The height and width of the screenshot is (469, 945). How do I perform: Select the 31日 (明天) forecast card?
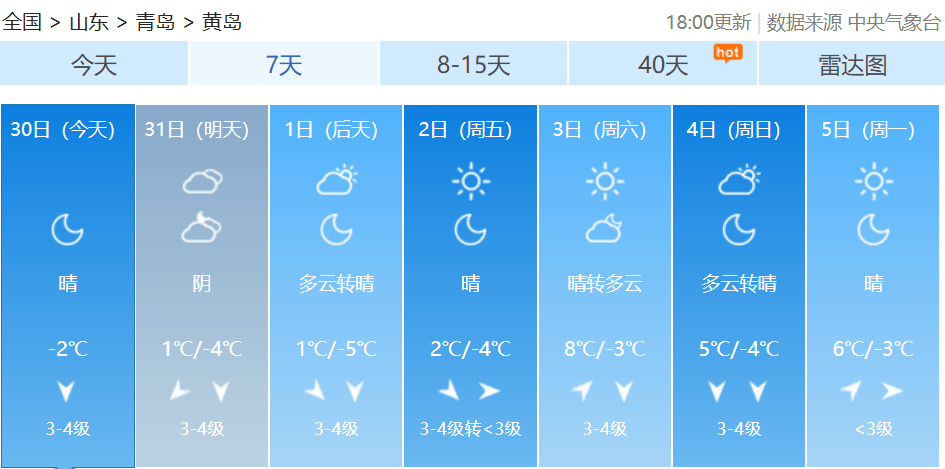tap(202, 285)
